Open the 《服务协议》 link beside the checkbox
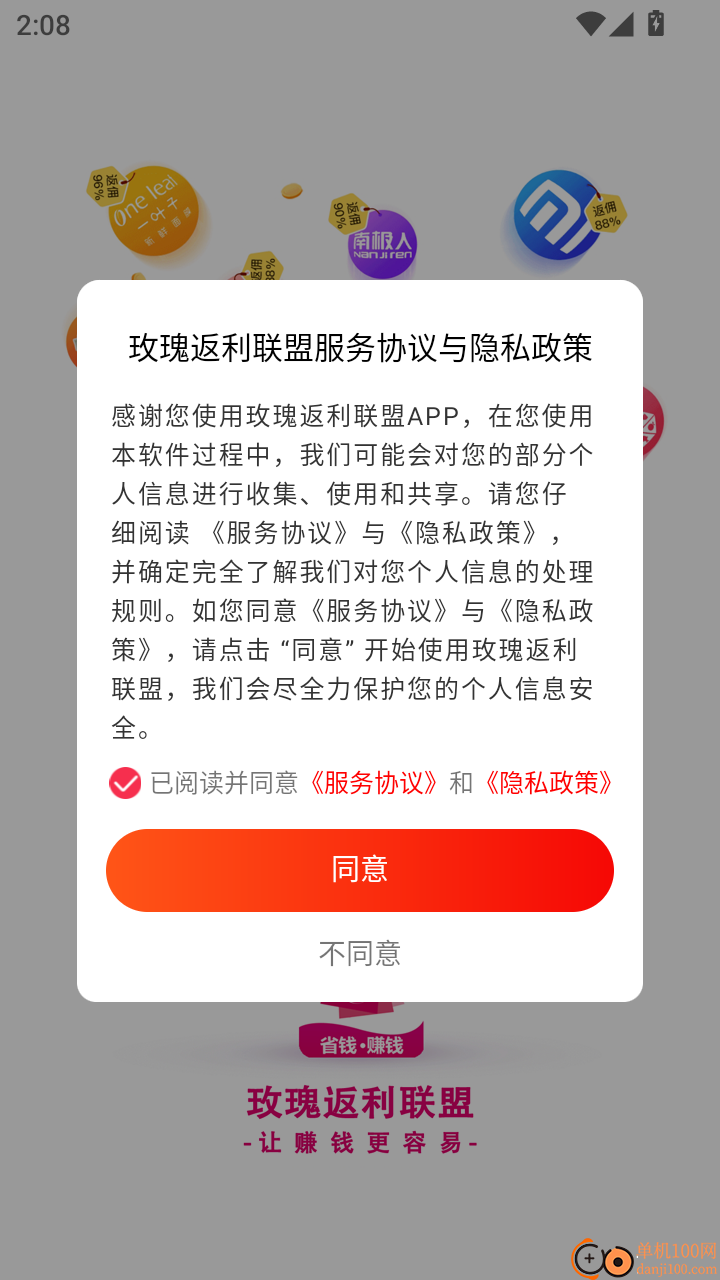Viewport: 720px width, 1280px height. (372, 784)
